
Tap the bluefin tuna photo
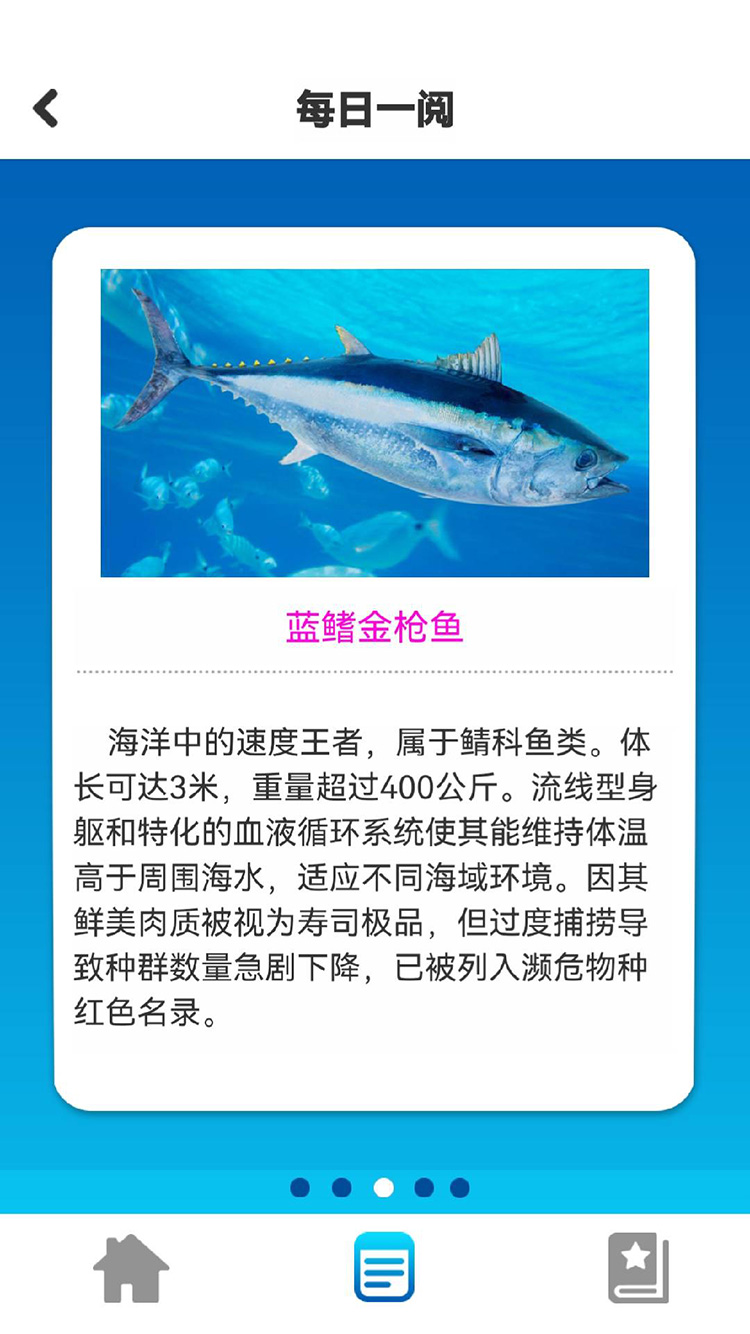tap(375, 422)
